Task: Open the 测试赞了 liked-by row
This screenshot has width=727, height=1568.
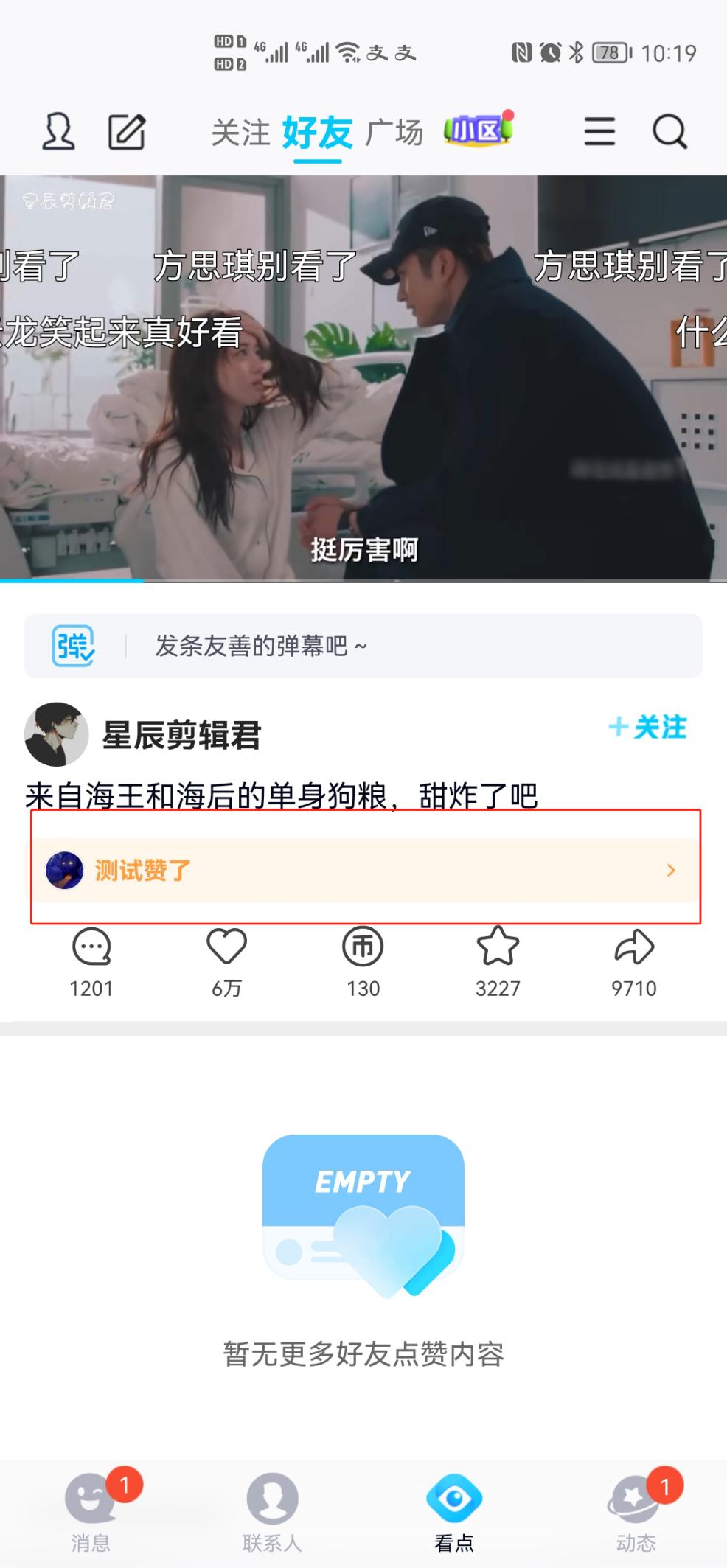Action: [x=366, y=871]
